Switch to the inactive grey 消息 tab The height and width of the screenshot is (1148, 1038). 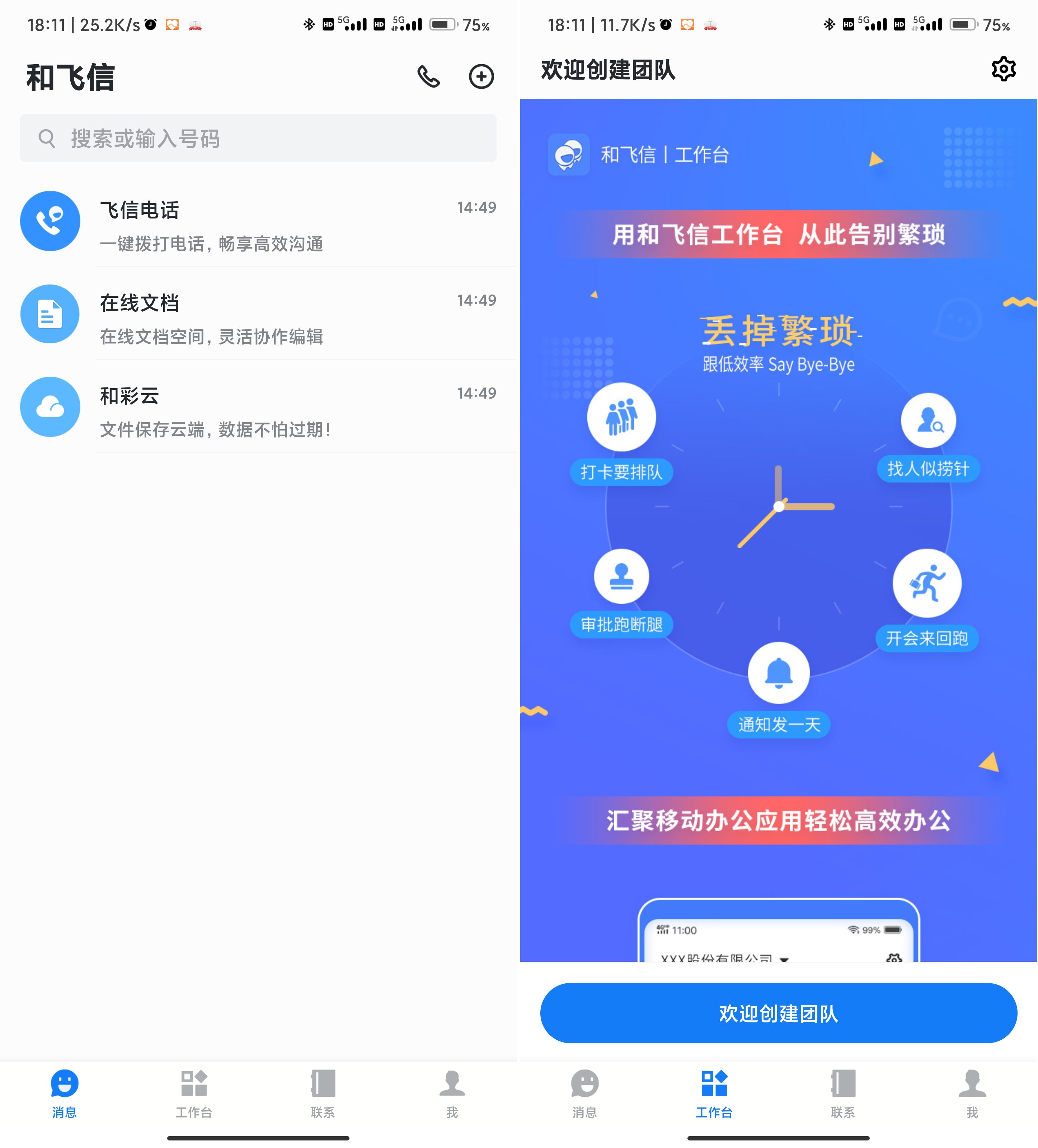(x=584, y=1094)
